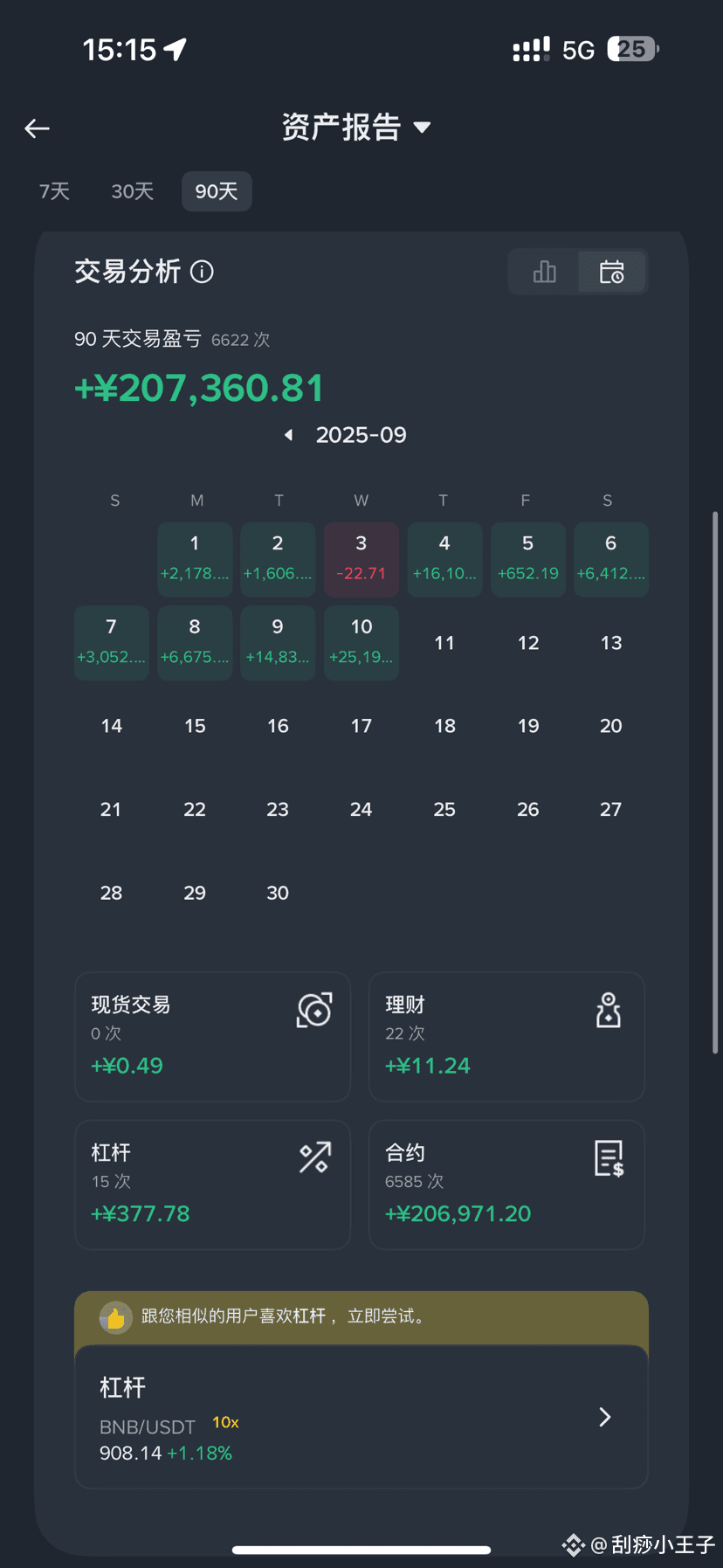The height and width of the screenshot is (1568, 723).
Task: Open the 合约 card
Action: (506, 1185)
